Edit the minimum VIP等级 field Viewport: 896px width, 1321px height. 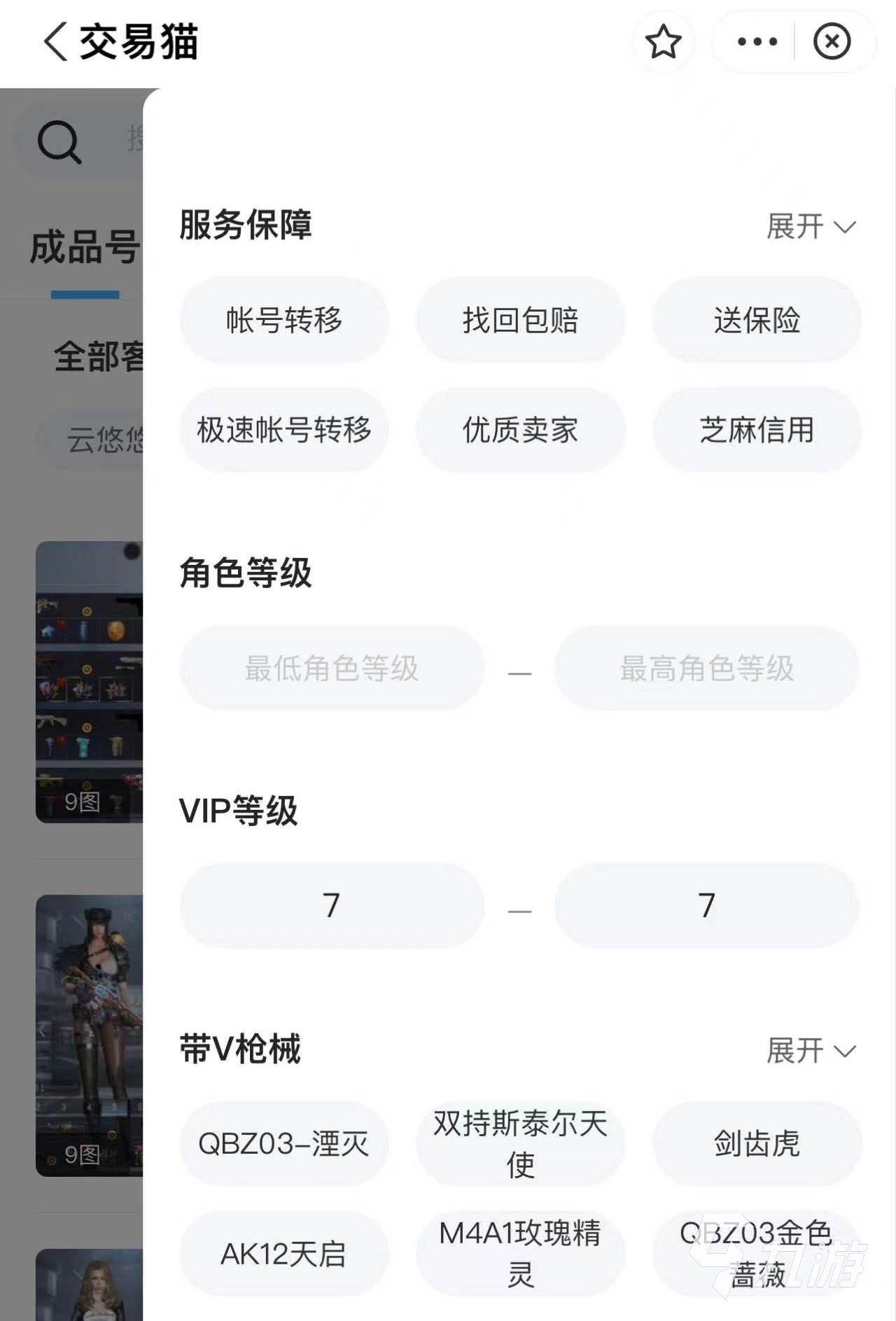[331, 906]
